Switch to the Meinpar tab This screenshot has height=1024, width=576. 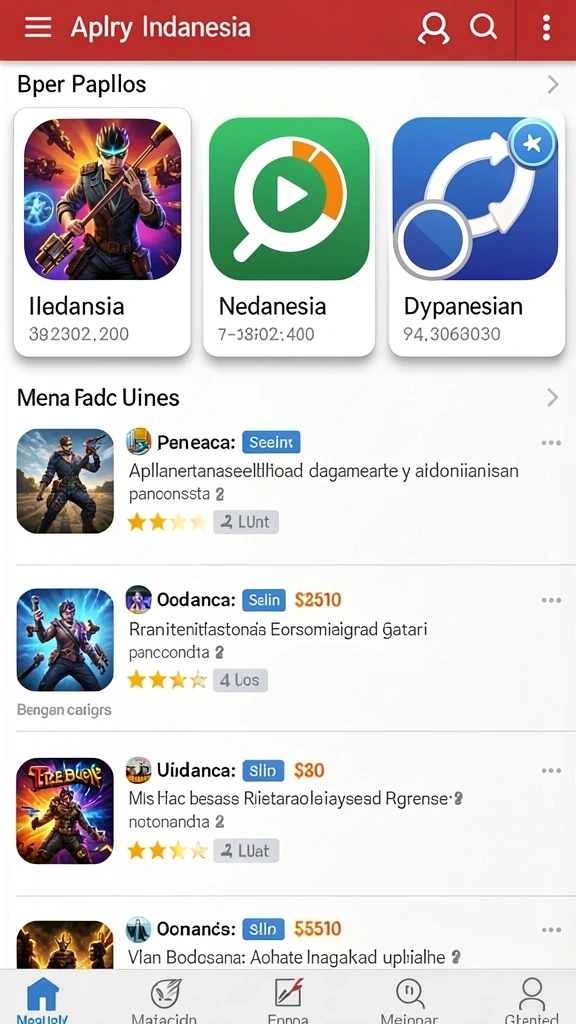pos(410,998)
